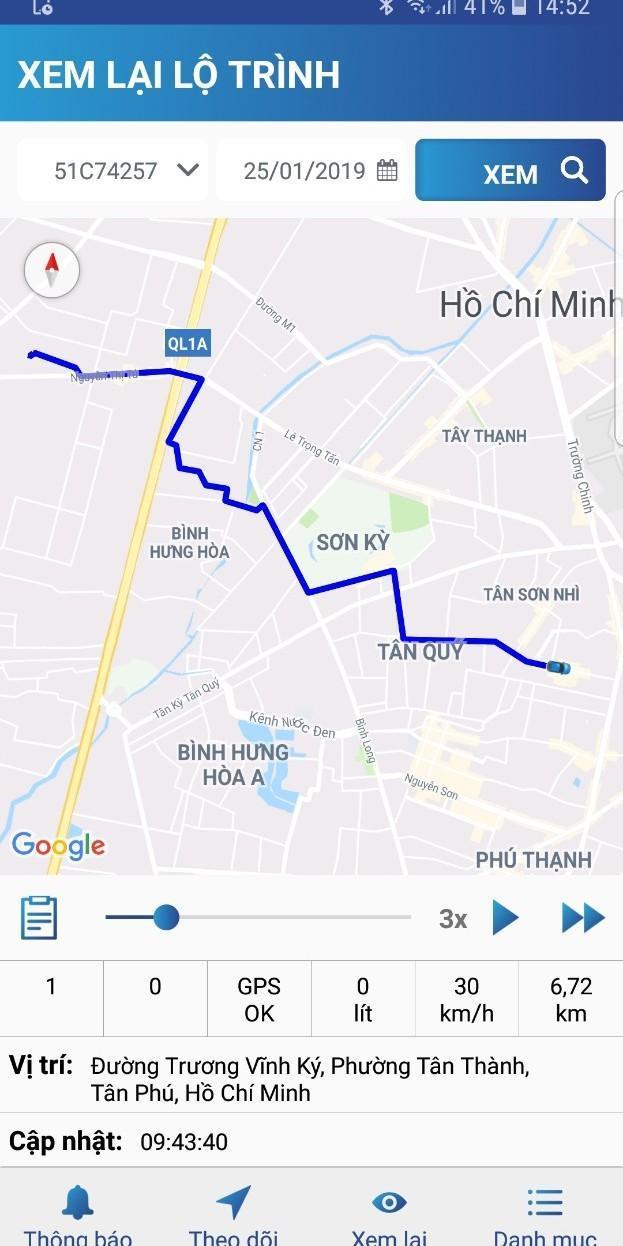Screen dimensions: 623x1246
Task: Tap the XEM search button
Action: click(x=510, y=171)
